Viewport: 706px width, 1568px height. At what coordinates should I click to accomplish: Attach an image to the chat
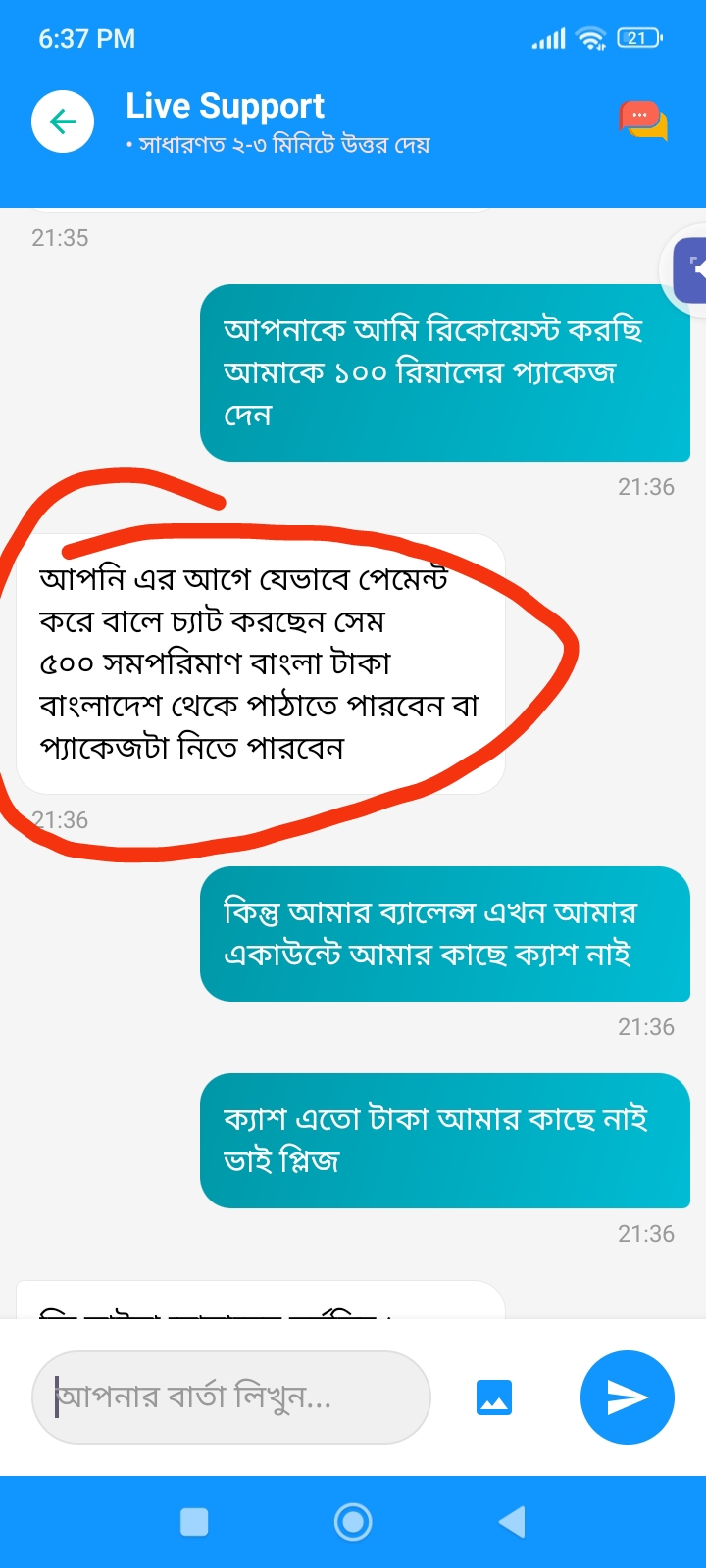[x=494, y=1397]
